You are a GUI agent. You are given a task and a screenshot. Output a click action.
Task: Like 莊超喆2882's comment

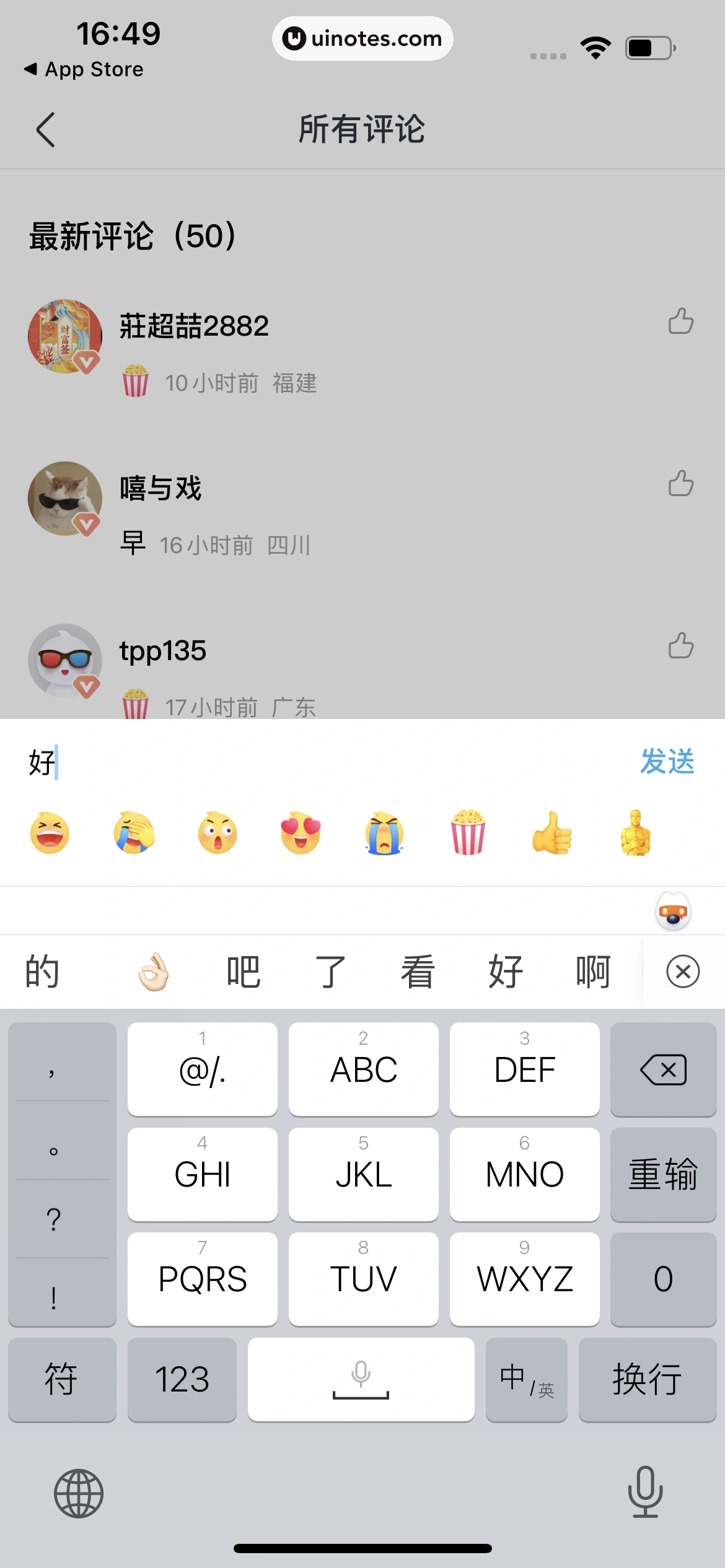(680, 321)
